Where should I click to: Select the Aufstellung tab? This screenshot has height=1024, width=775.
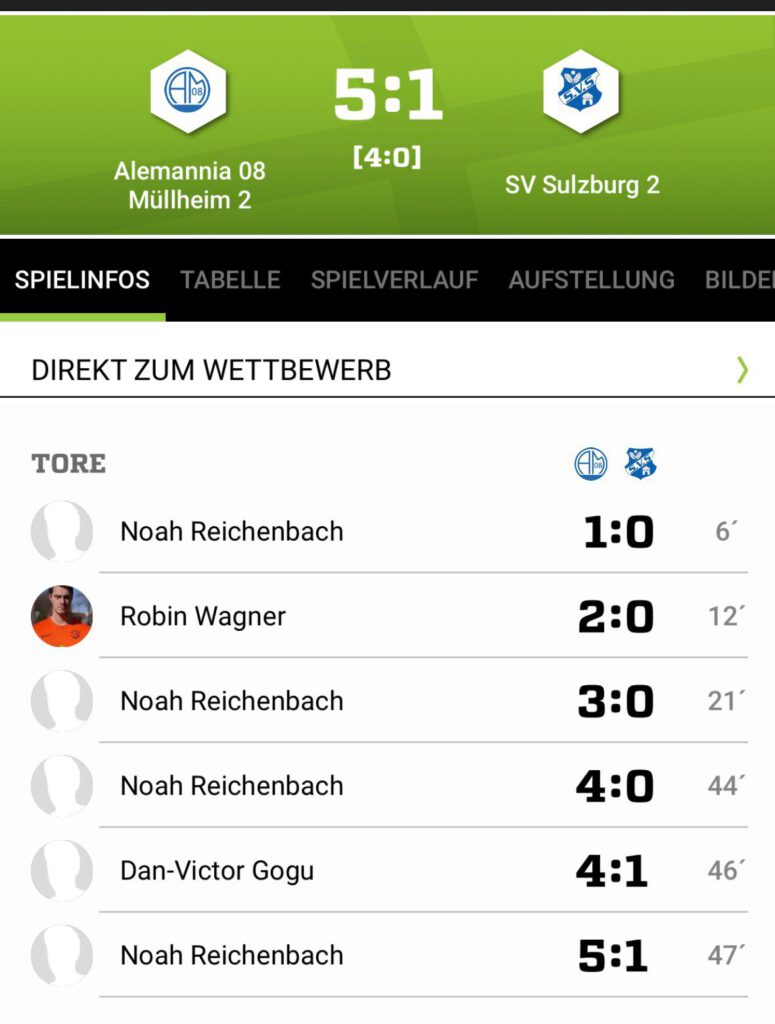click(x=591, y=280)
